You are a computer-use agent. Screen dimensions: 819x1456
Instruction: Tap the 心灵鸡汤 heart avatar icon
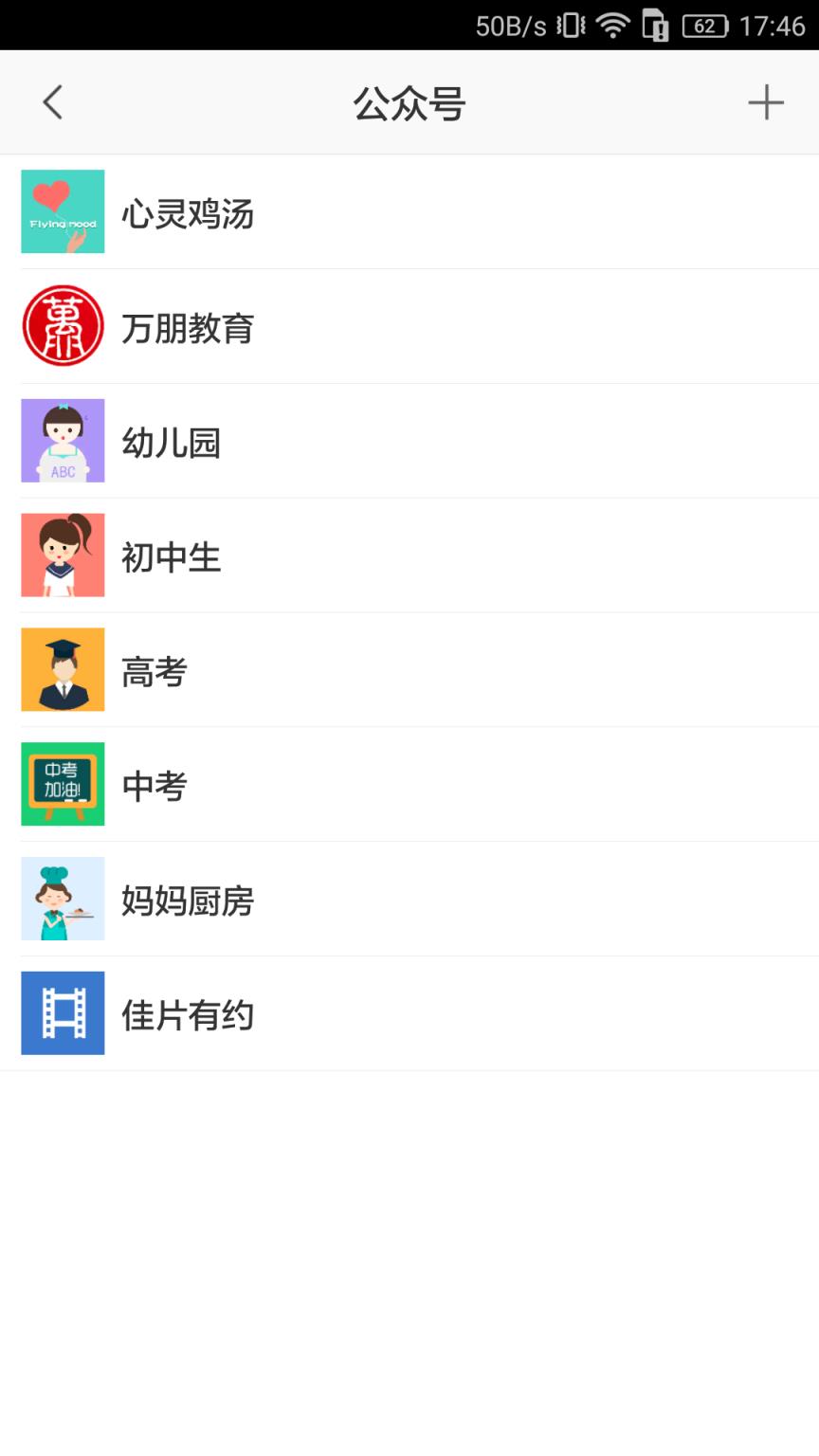[x=63, y=211]
